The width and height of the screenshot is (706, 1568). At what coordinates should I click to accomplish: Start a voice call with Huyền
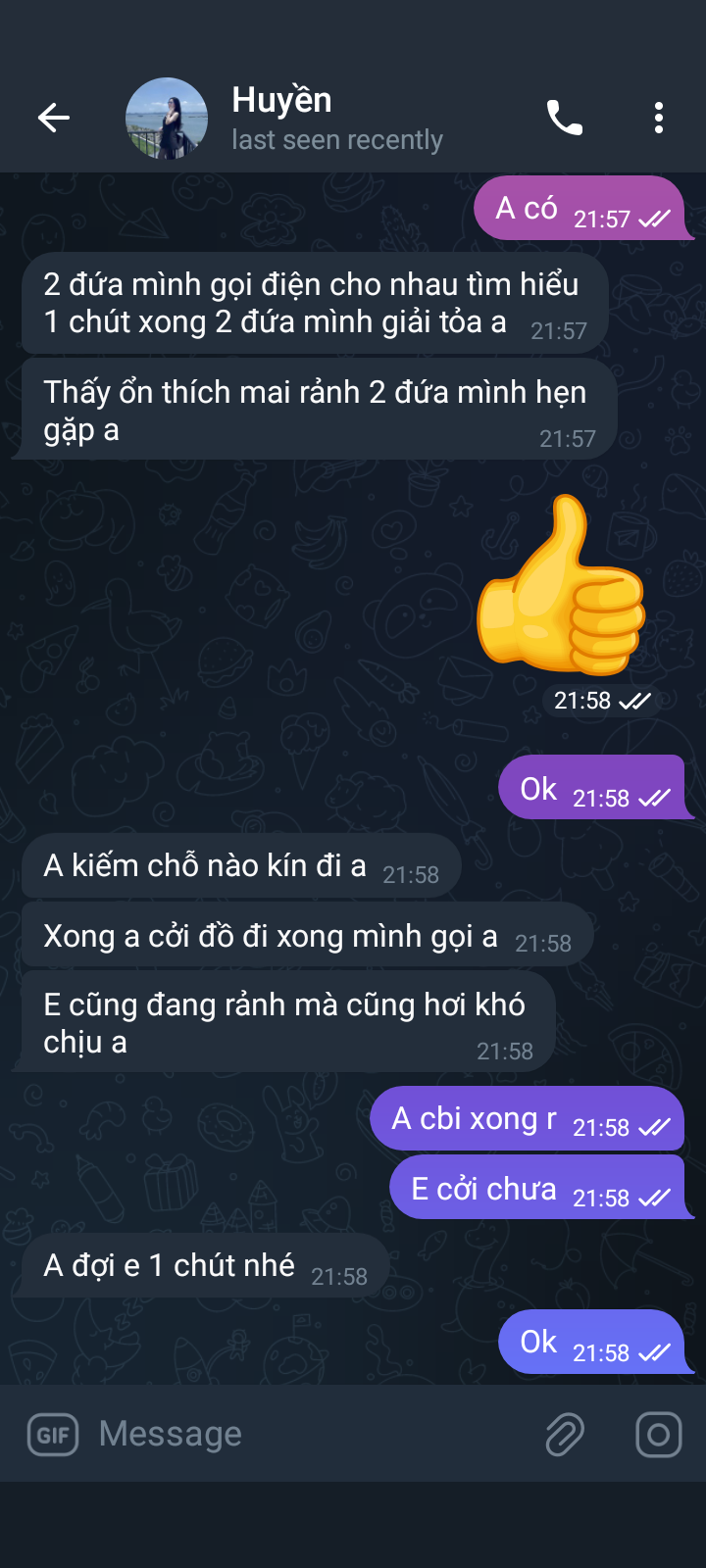tap(565, 119)
